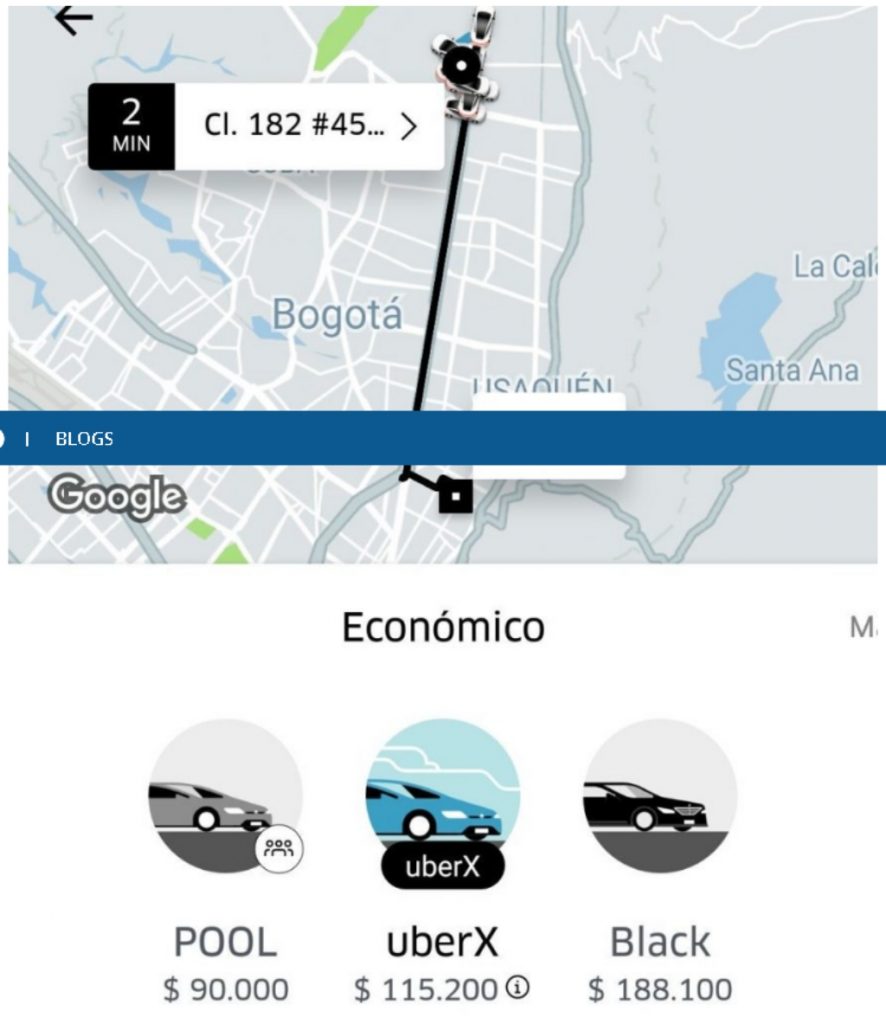Open the BLOGS menu item
This screenshot has height=1024, width=886.
[85, 437]
